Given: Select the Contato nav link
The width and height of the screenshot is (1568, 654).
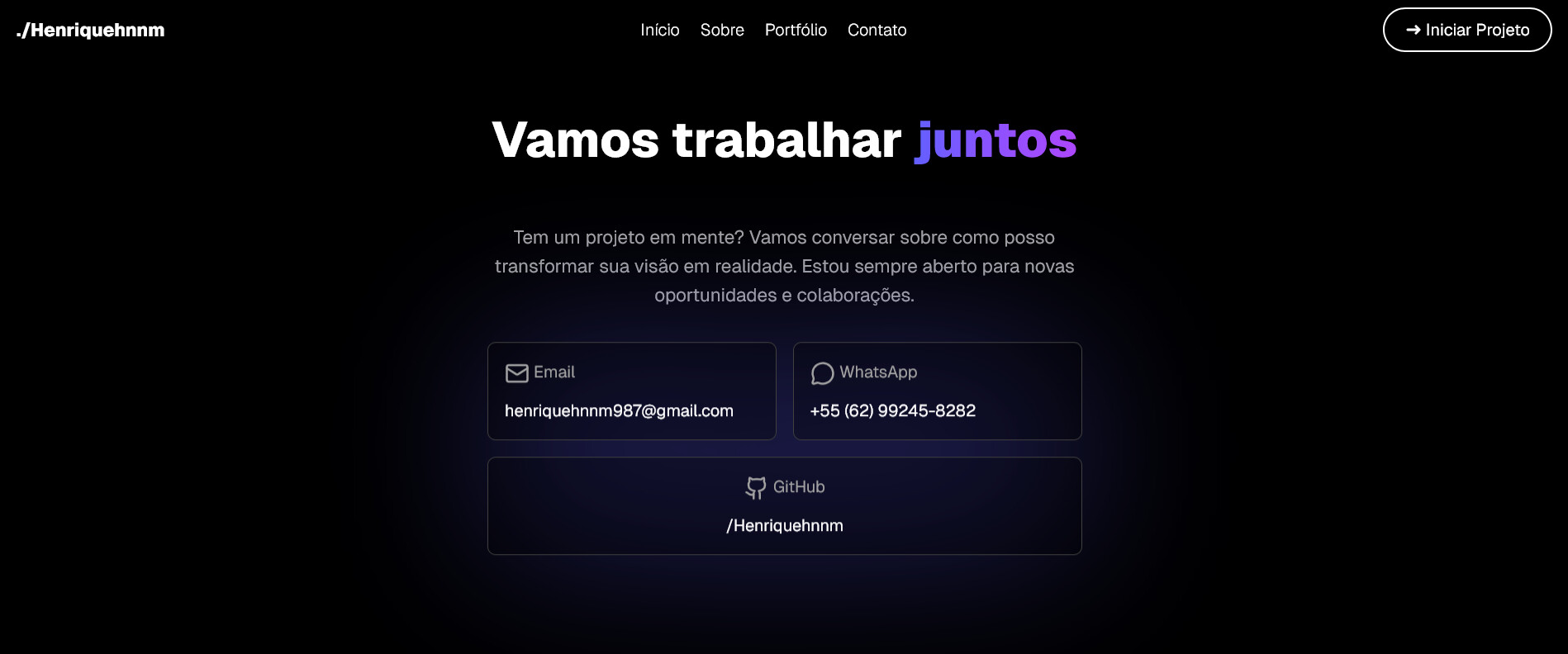Looking at the screenshot, I should pyautogui.click(x=877, y=31).
